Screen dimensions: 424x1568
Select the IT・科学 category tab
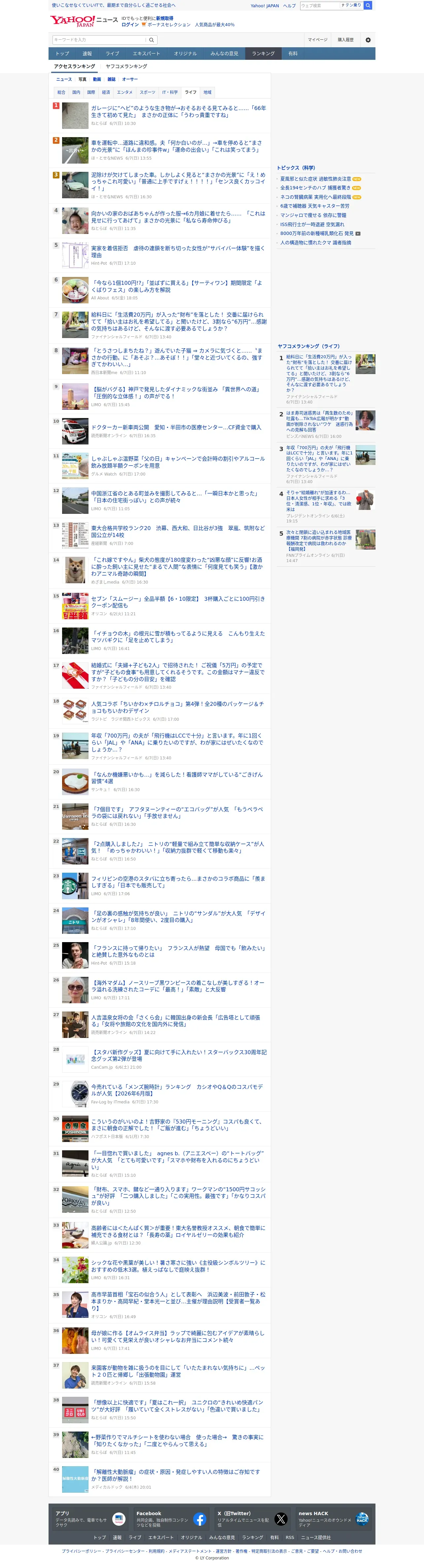170,93
